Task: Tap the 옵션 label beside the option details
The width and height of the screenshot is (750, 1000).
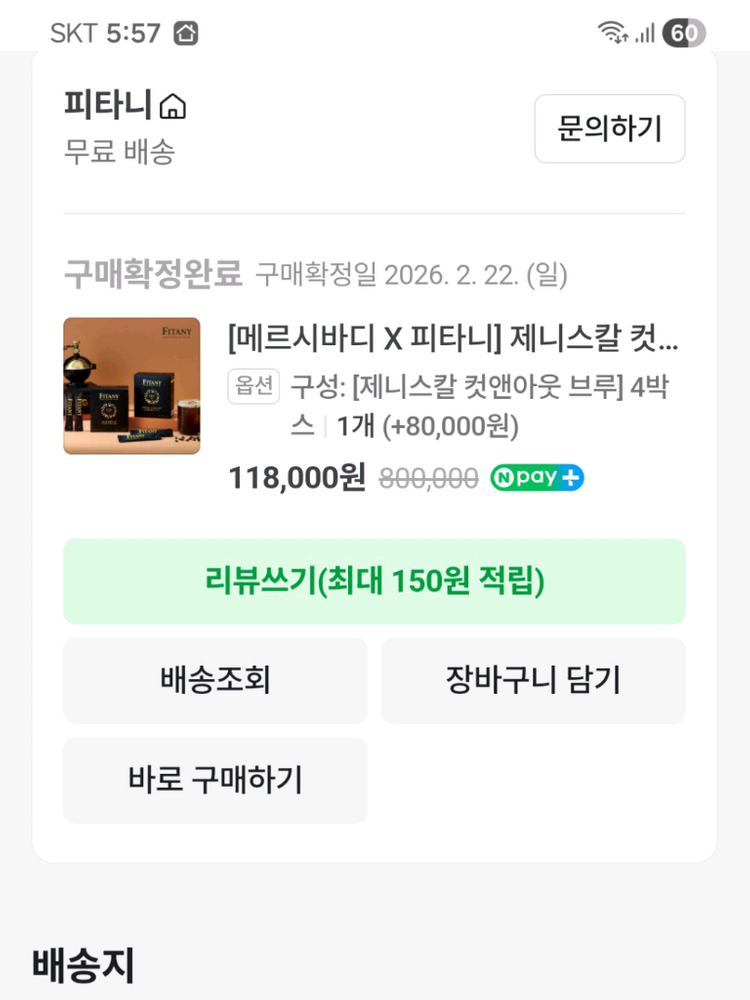Action: coord(253,387)
